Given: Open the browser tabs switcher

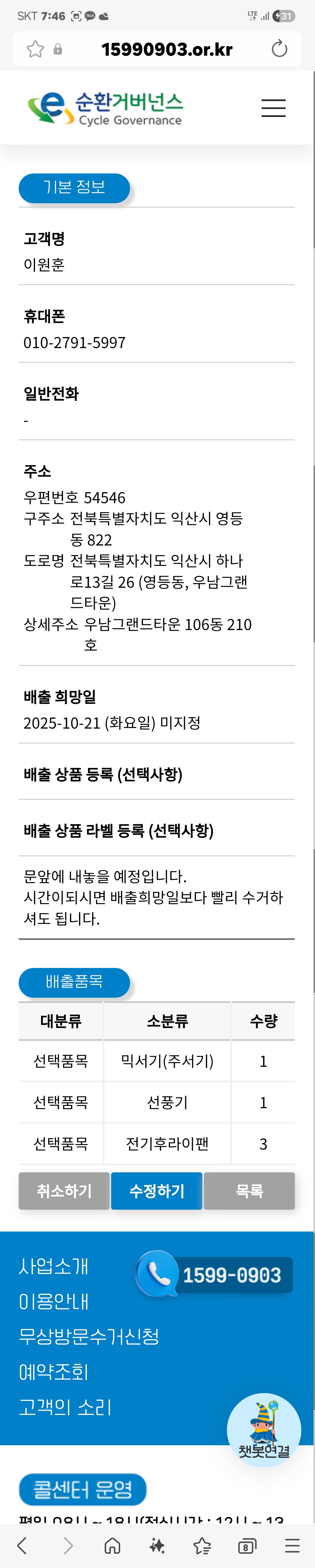Looking at the screenshot, I should pyautogui.click(x=247, y=1545).
